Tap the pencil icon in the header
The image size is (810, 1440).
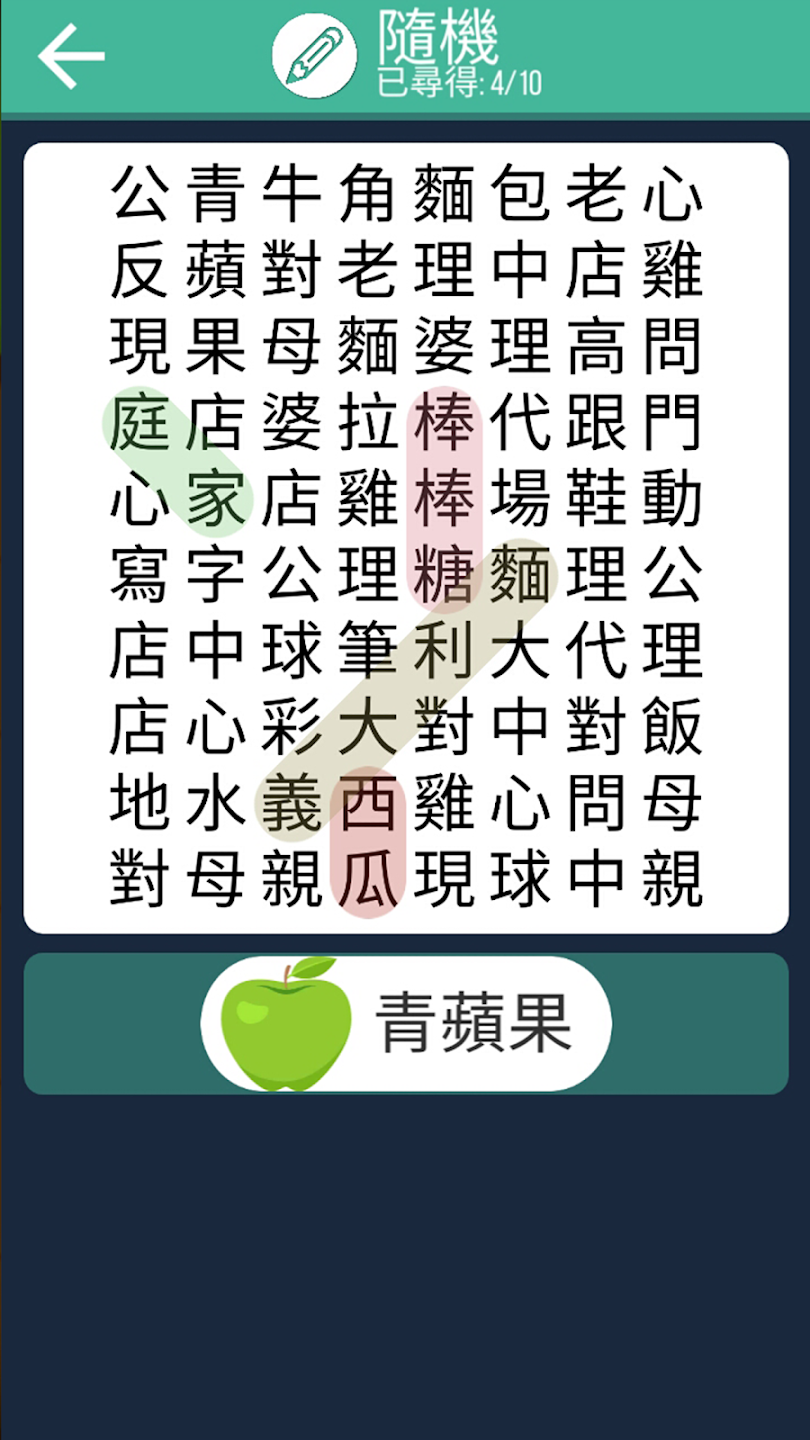(x=314, y=56)
